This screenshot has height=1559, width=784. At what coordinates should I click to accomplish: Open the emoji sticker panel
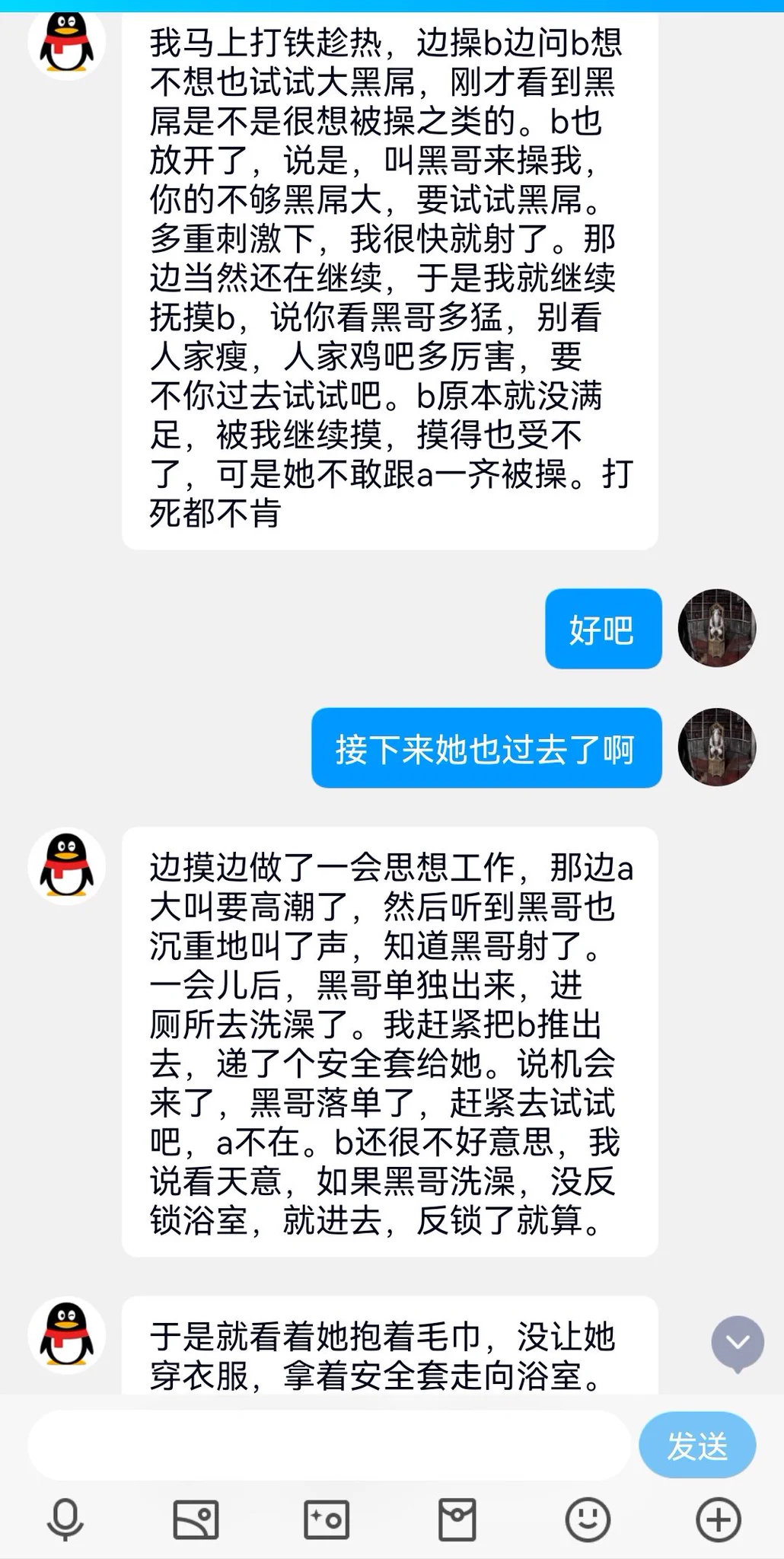(588, 1519)
